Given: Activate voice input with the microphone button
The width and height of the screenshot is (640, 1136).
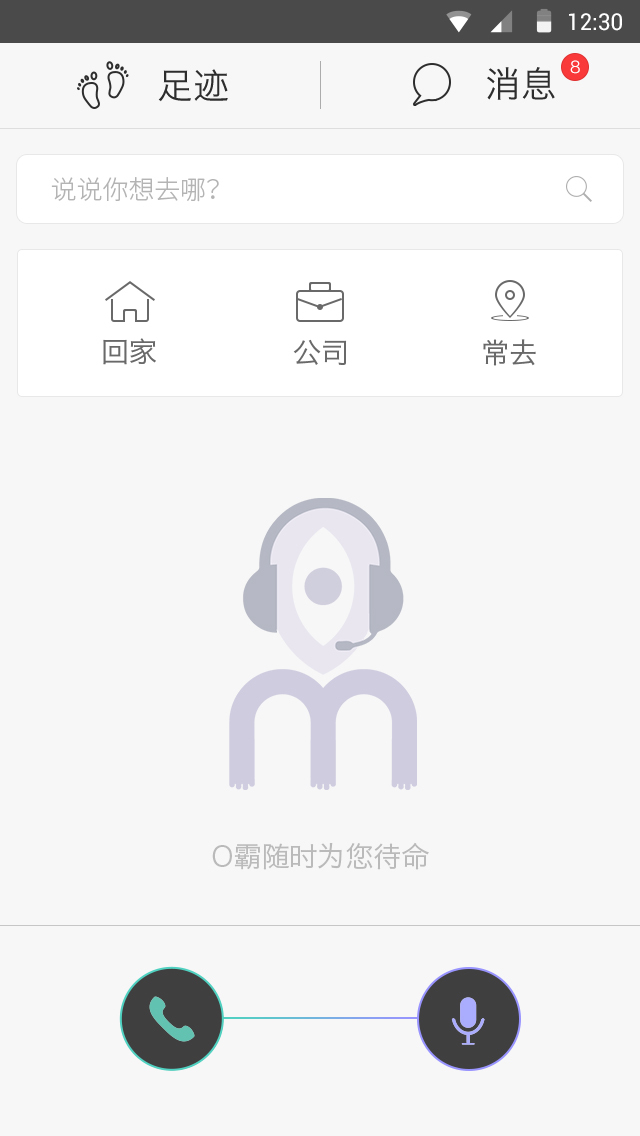Looking at the screenshot, I should 468,1018.
